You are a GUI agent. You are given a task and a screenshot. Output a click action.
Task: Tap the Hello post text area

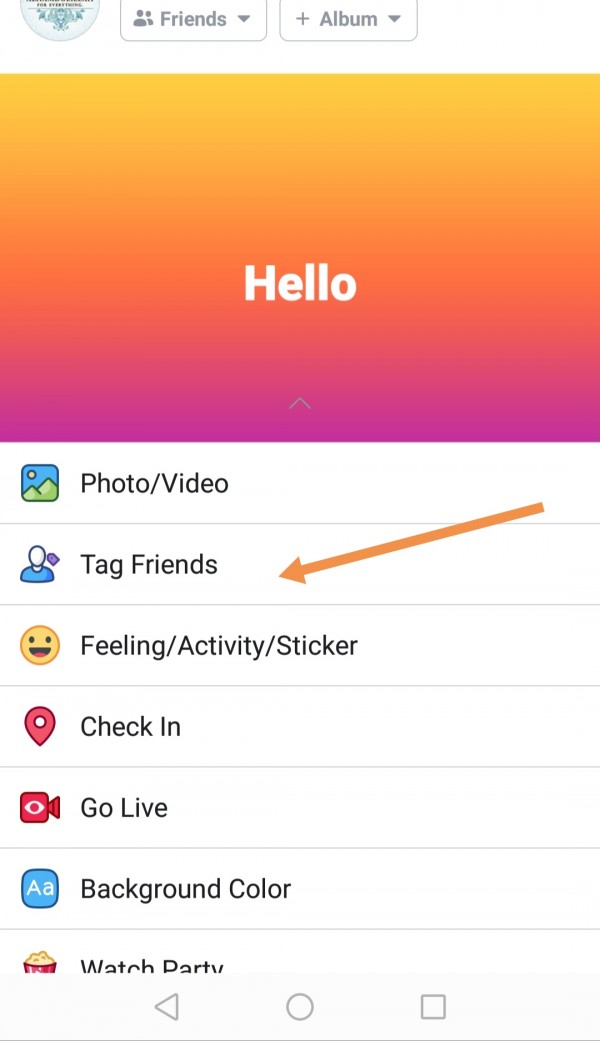300,284
